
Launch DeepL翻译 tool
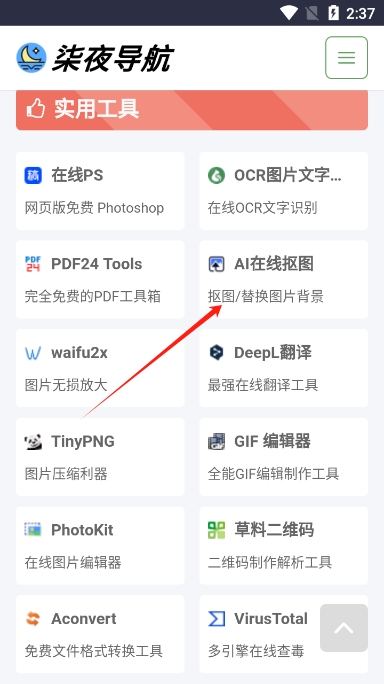284,368
